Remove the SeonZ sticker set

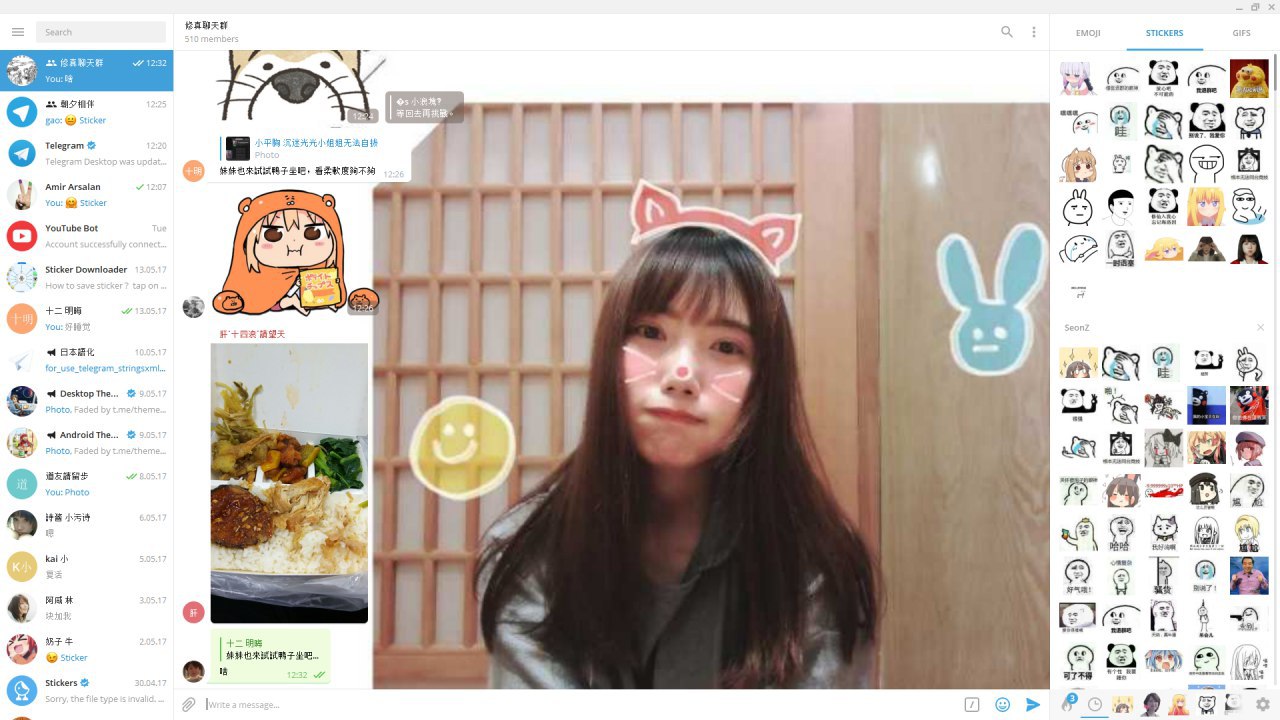1260,328
